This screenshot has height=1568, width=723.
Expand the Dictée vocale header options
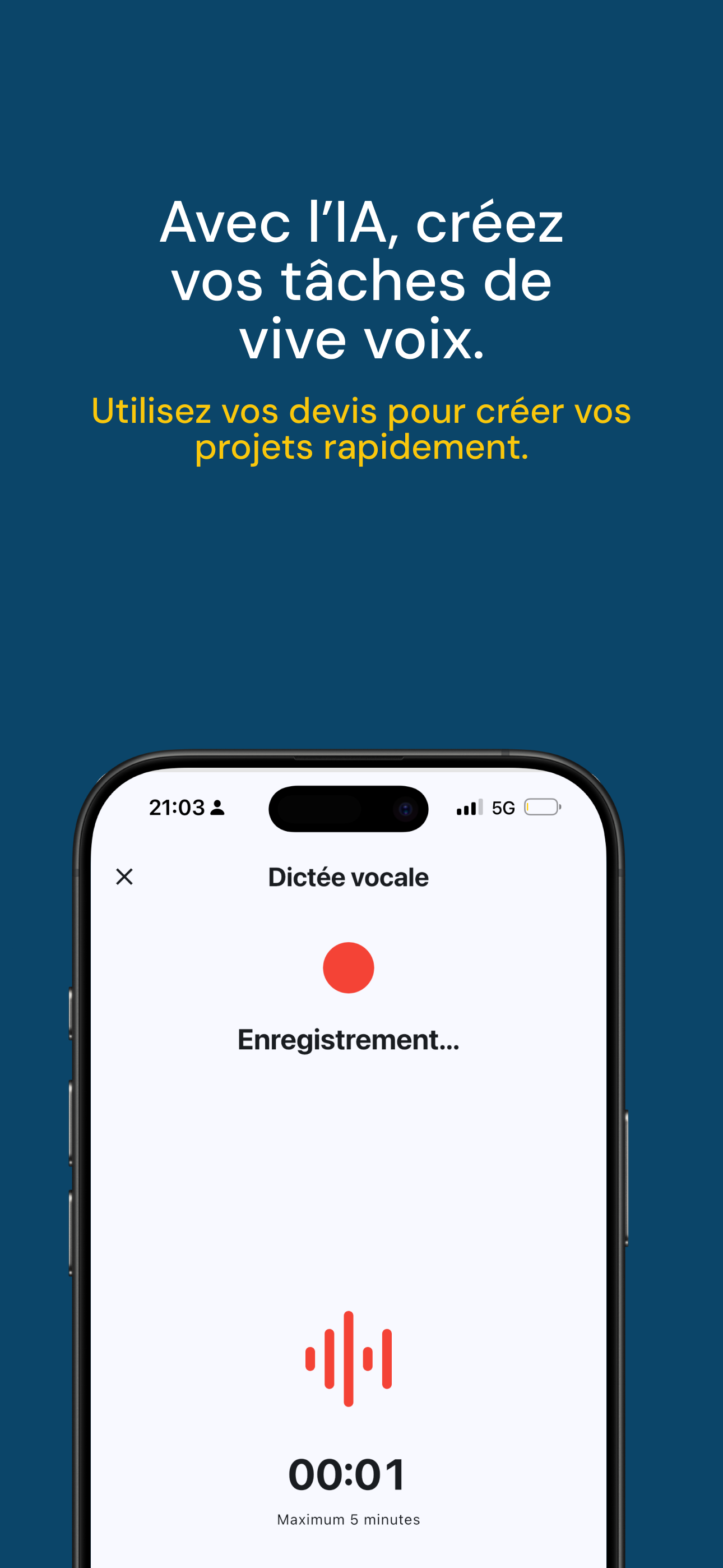coord(347,877)
